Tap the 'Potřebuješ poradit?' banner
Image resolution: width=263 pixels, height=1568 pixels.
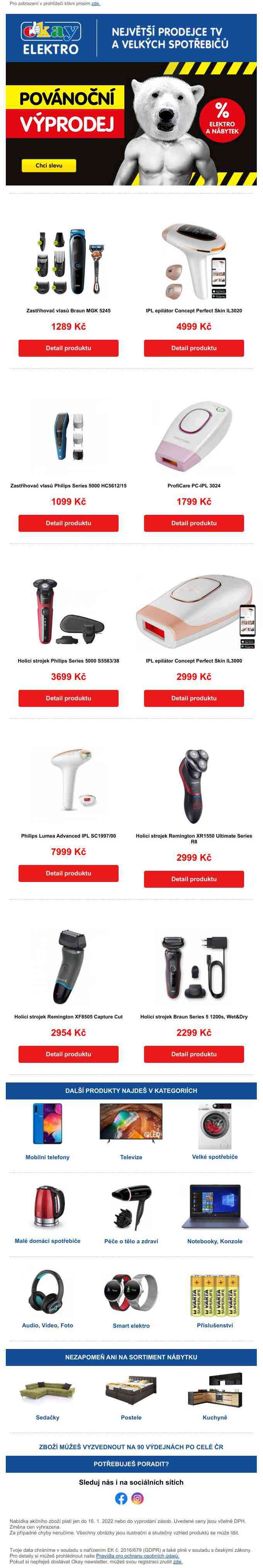coord(131,1463)
